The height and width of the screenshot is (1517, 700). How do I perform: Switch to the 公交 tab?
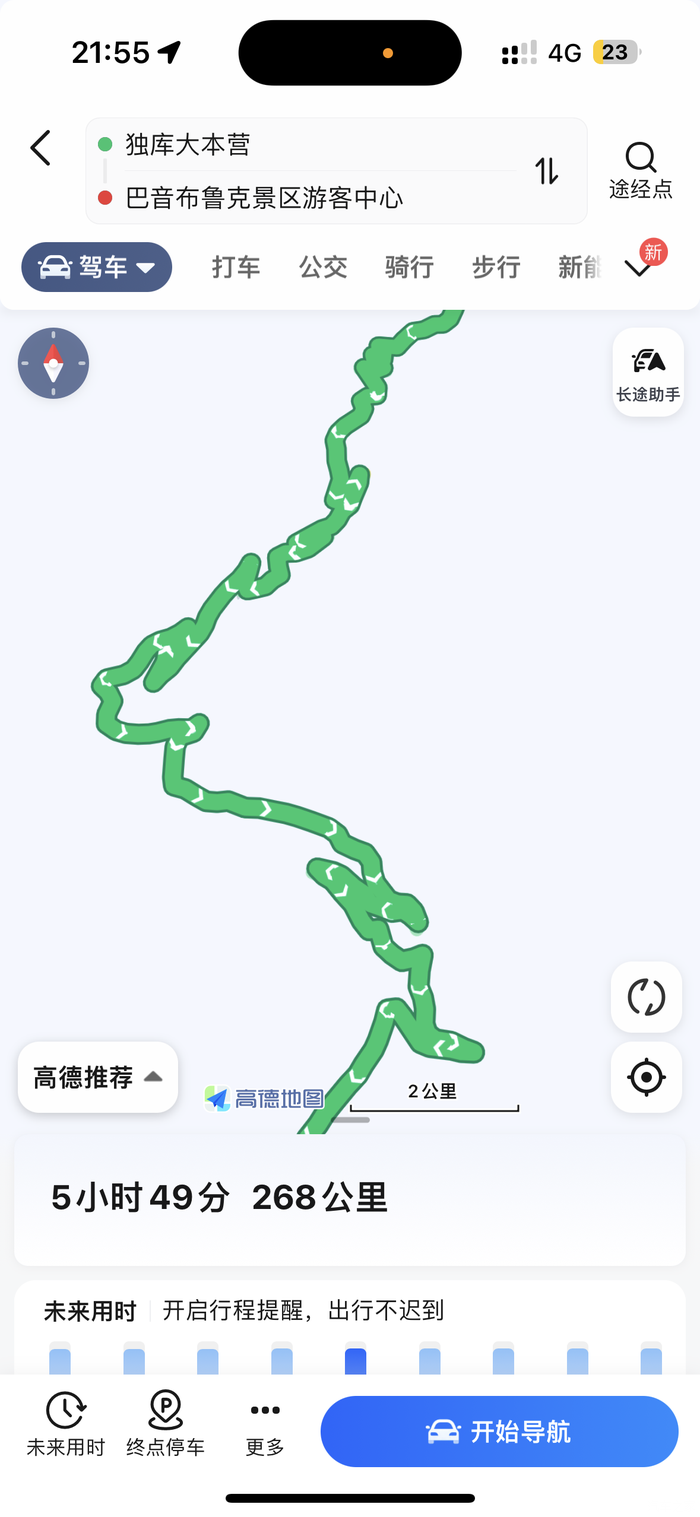[323, 267]
